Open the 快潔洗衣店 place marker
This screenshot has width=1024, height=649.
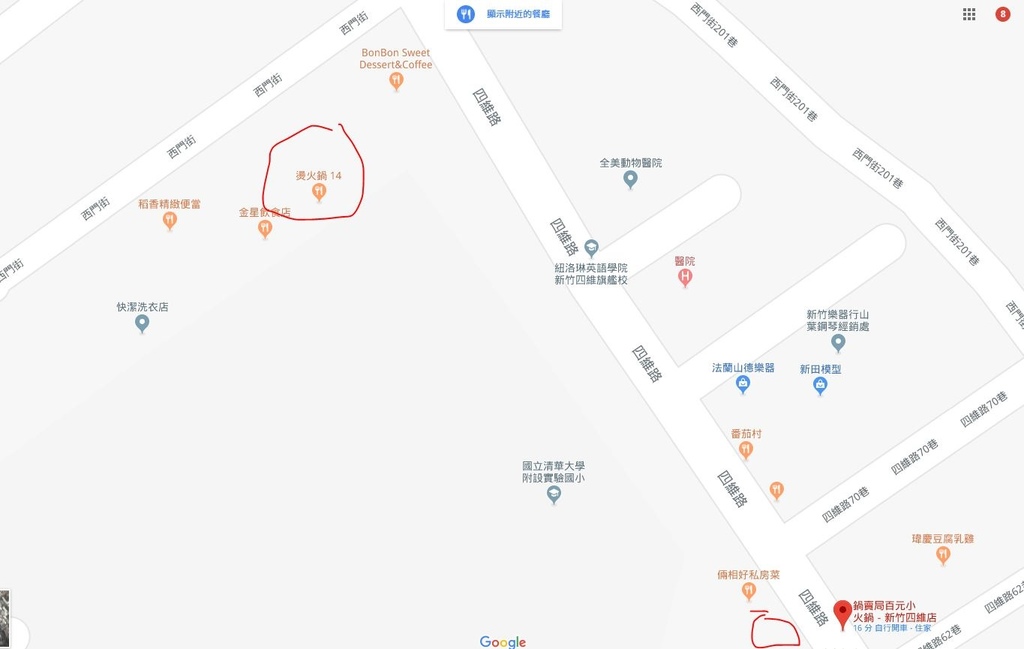pos(142,323)
